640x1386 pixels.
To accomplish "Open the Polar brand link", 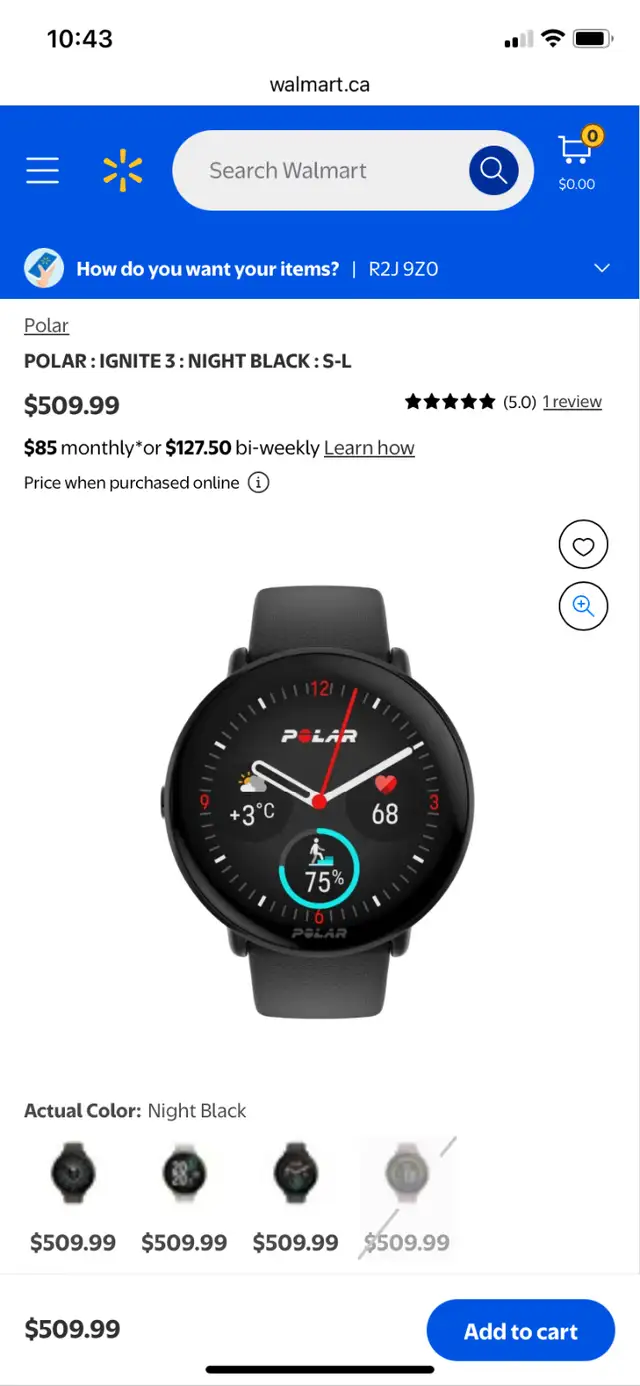I will tap(46, 325).
